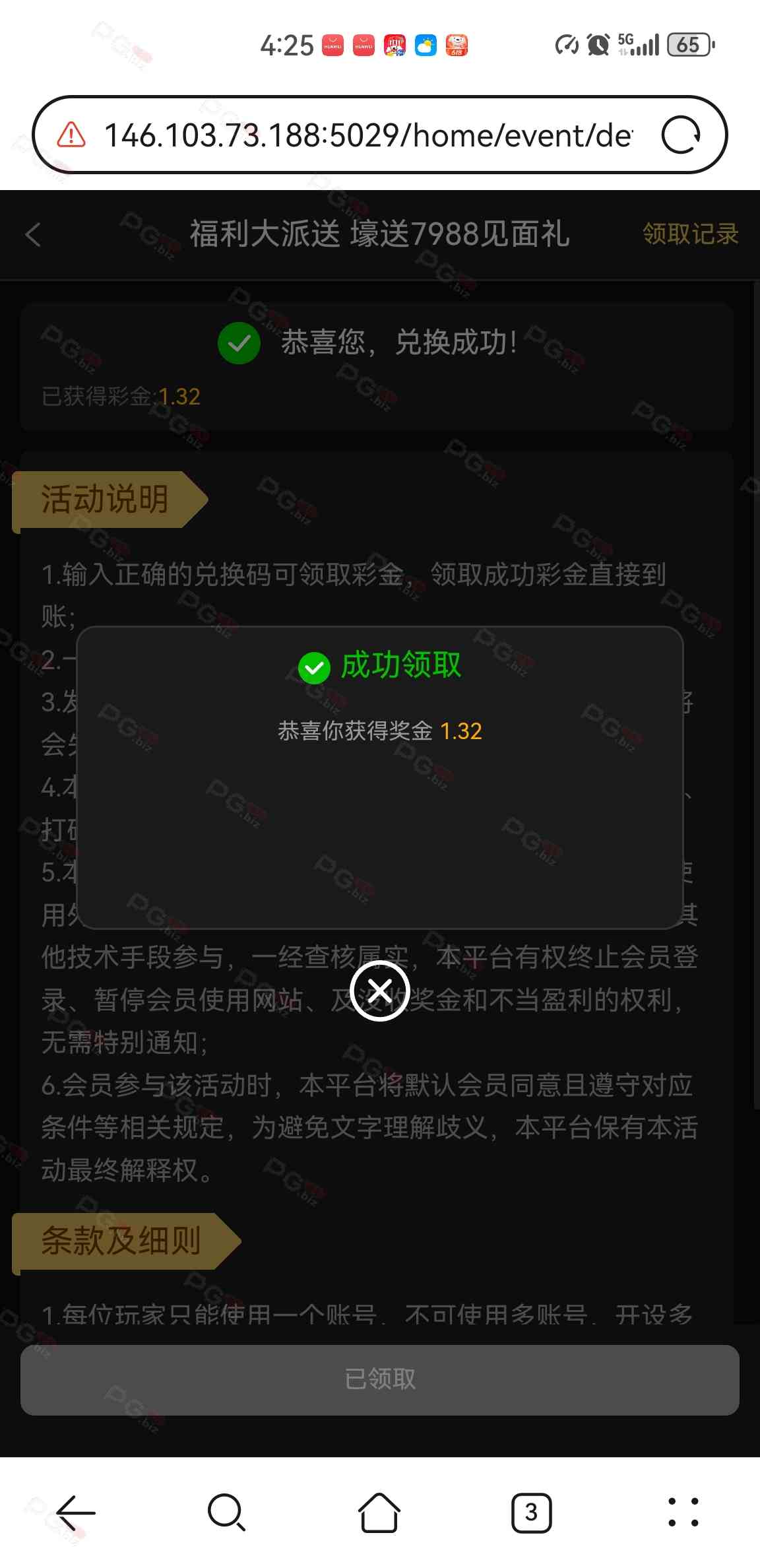Viewport: 760px width, 1568px height.
Task: Navigate back with the browser arrow
Action: [x=75, y=1512]
